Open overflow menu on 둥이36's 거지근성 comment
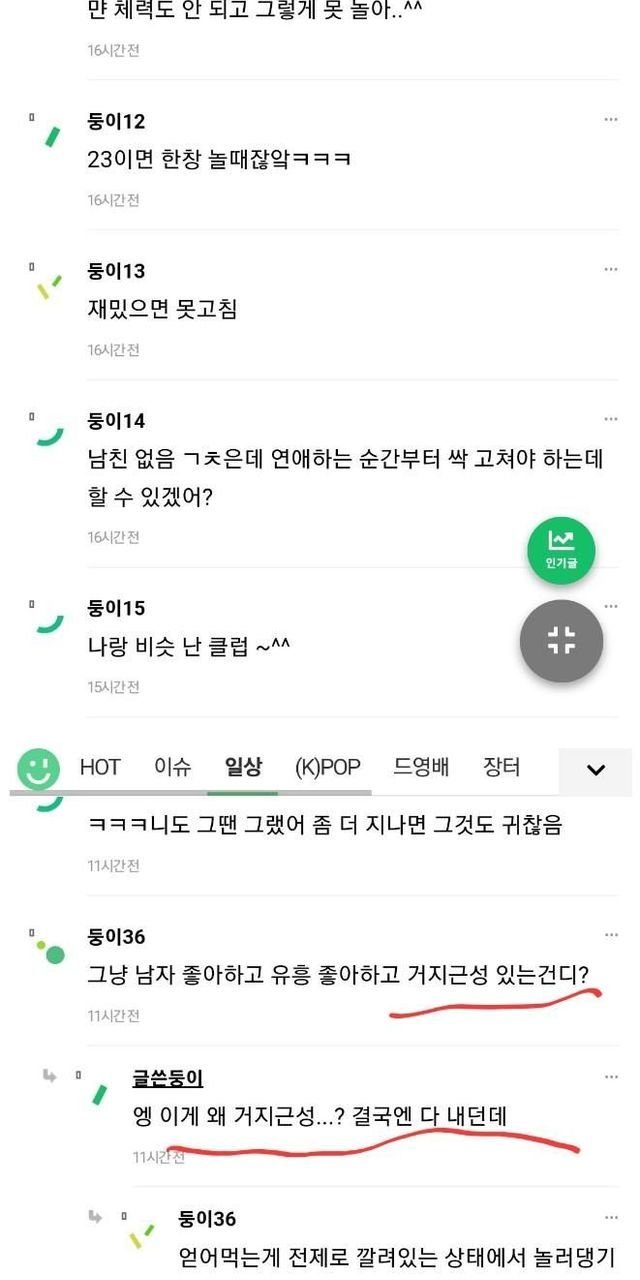 click(611, 935)
